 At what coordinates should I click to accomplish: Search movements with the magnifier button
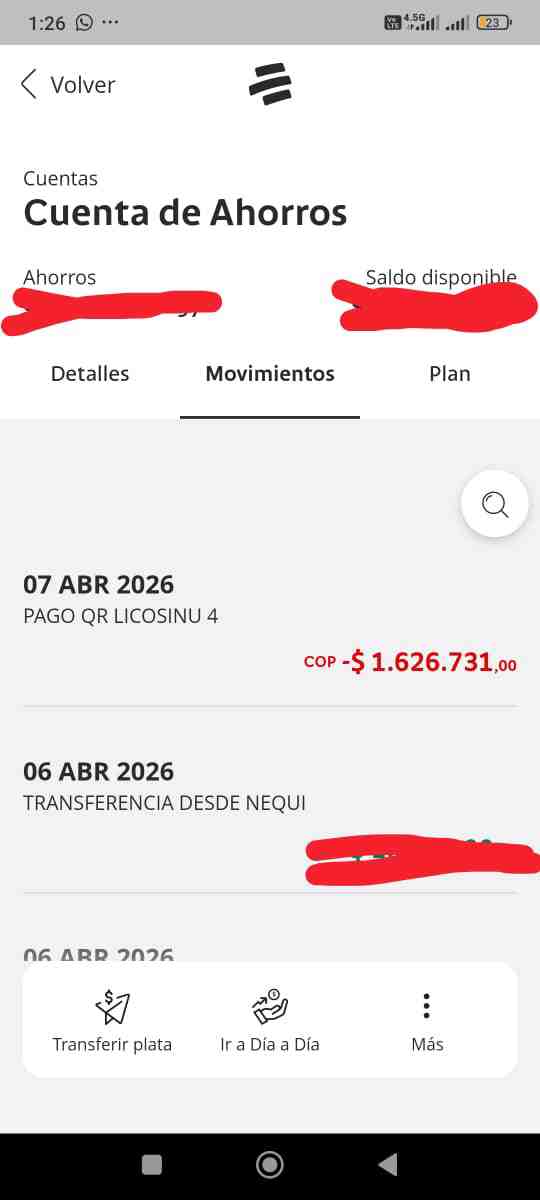click(495, 504)
